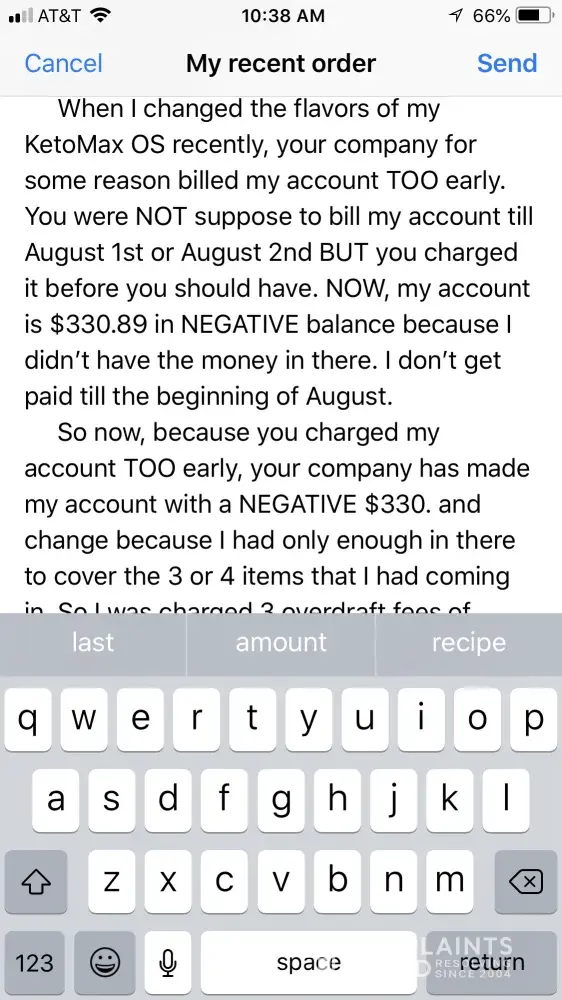The height and width of the screenshot is (1000, 562).
Task: Switch keyboard to 123 numbers layout
Action: [x=34, y=962]
